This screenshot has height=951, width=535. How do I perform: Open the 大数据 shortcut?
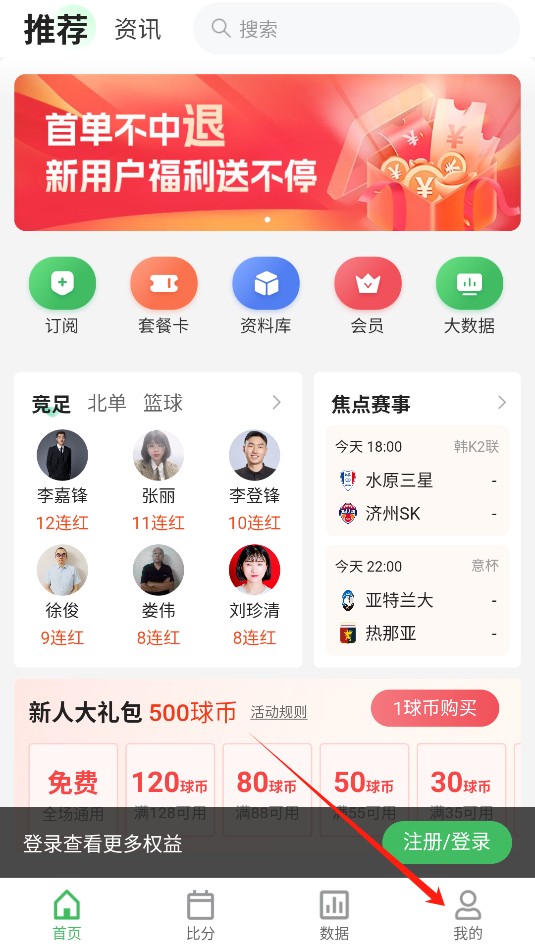coord(469,296)
